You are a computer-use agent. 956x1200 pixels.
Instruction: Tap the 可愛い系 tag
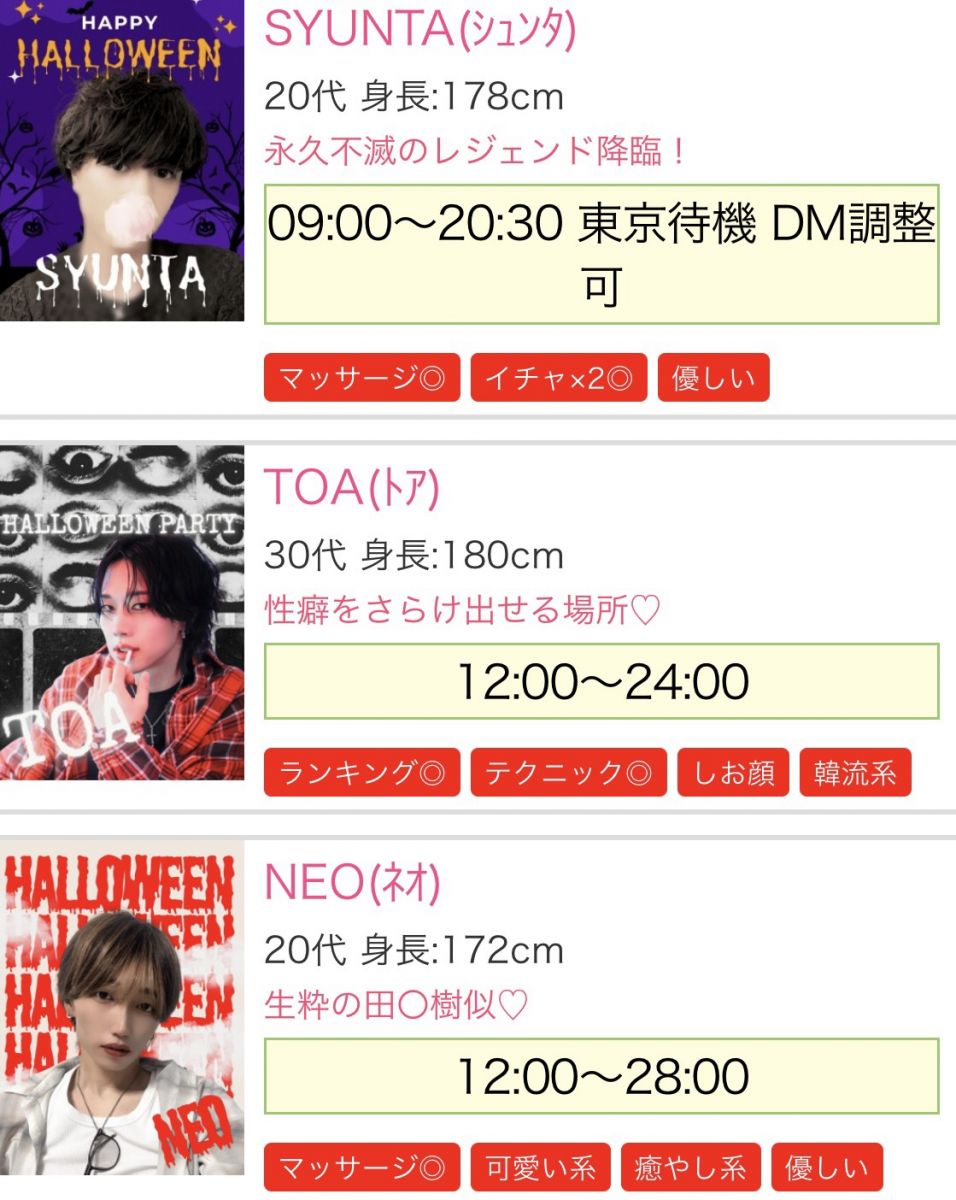tap(540, 1168)
